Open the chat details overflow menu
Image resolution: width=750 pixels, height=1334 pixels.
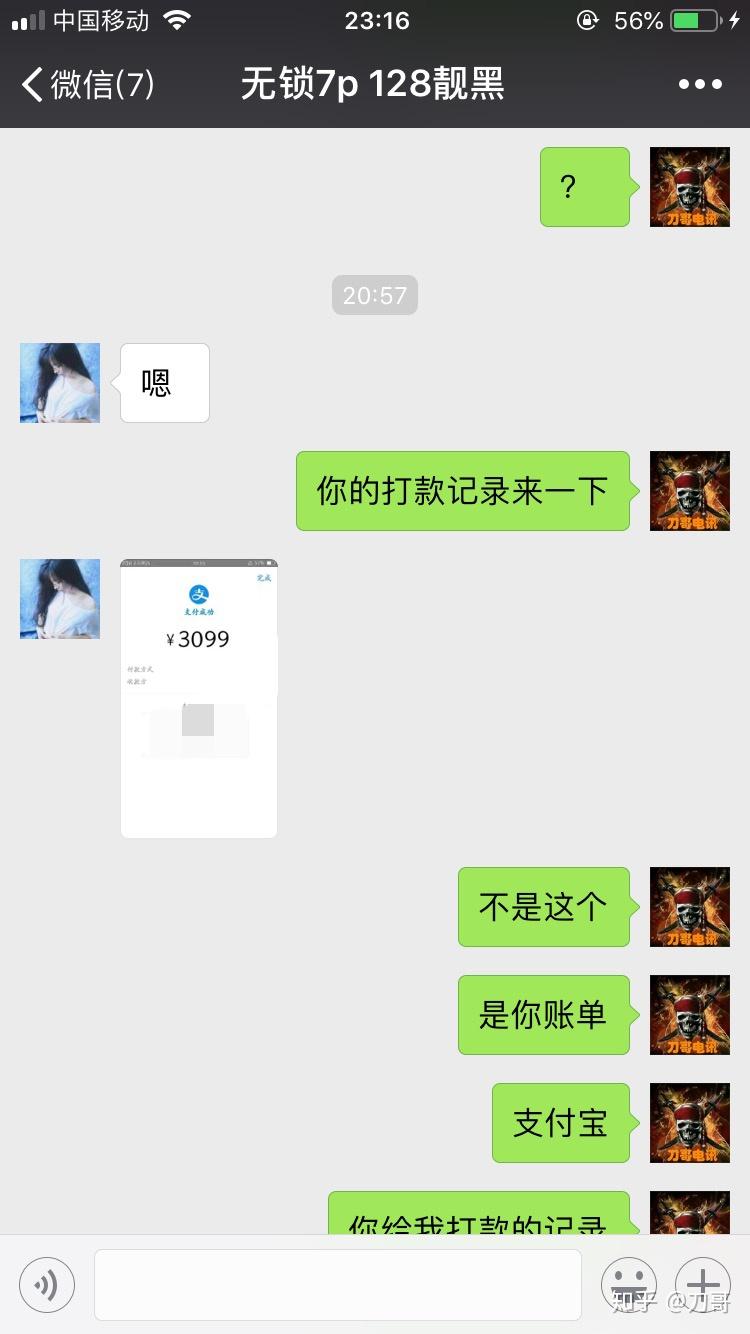(x=700, y=85)
